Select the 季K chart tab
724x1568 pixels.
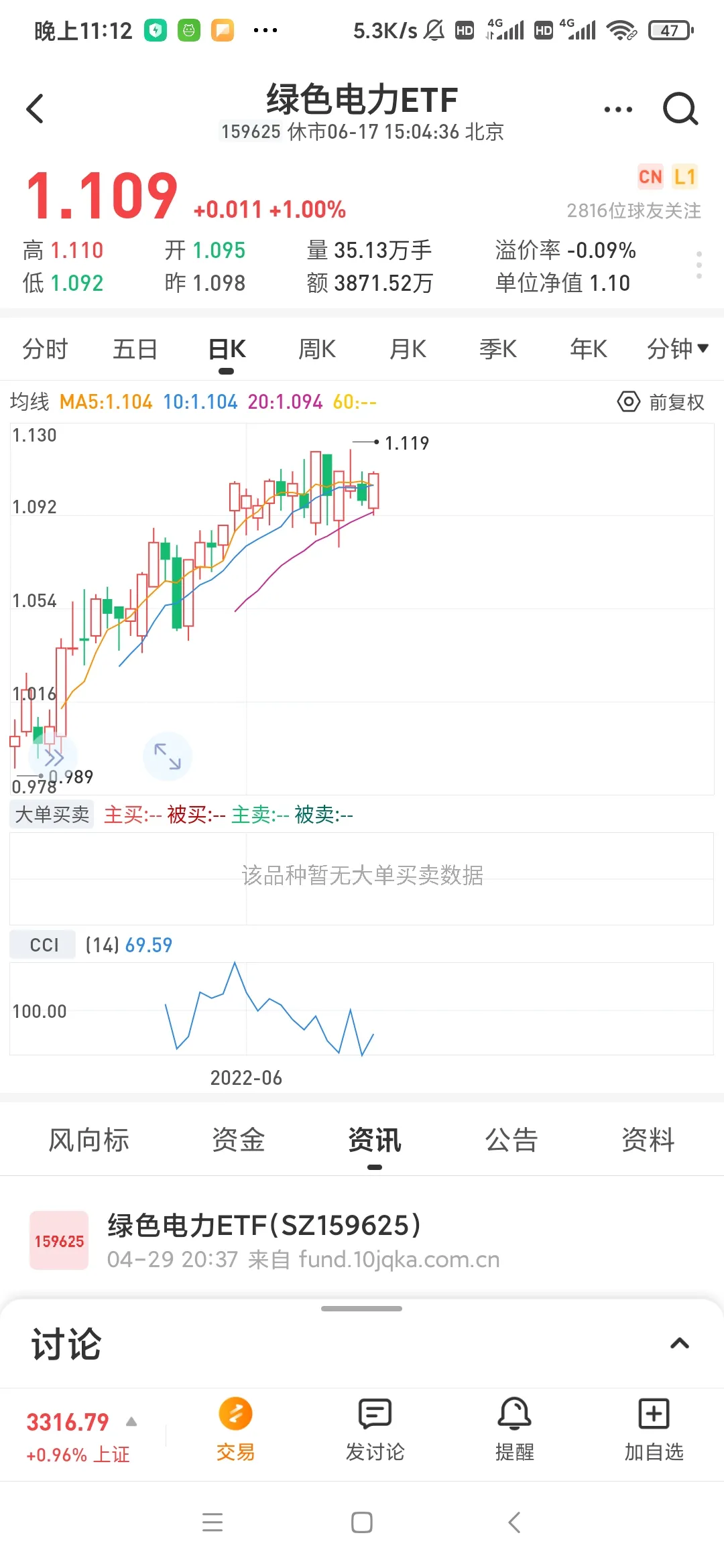pyautogui.click(x=497, y=349)
